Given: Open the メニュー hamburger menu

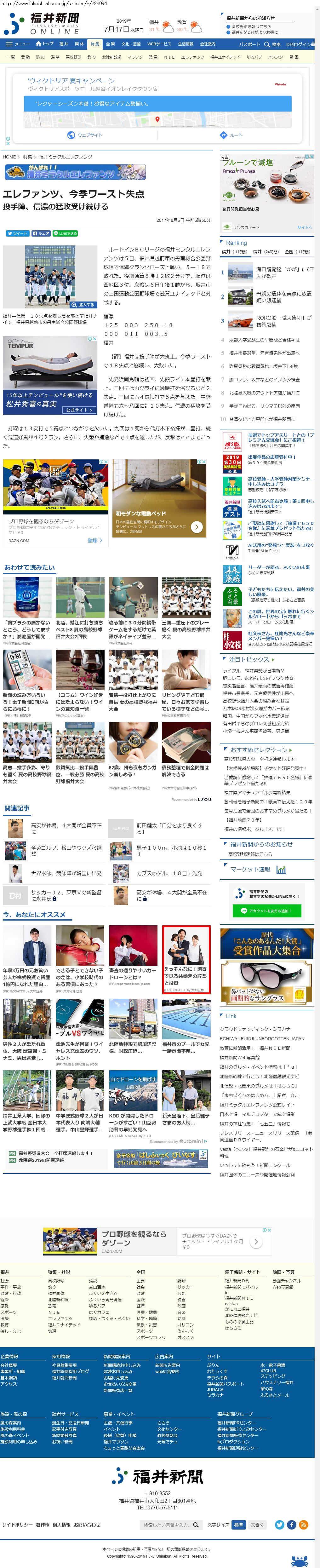Looking at the screenshot, I should tap(18, 44).
